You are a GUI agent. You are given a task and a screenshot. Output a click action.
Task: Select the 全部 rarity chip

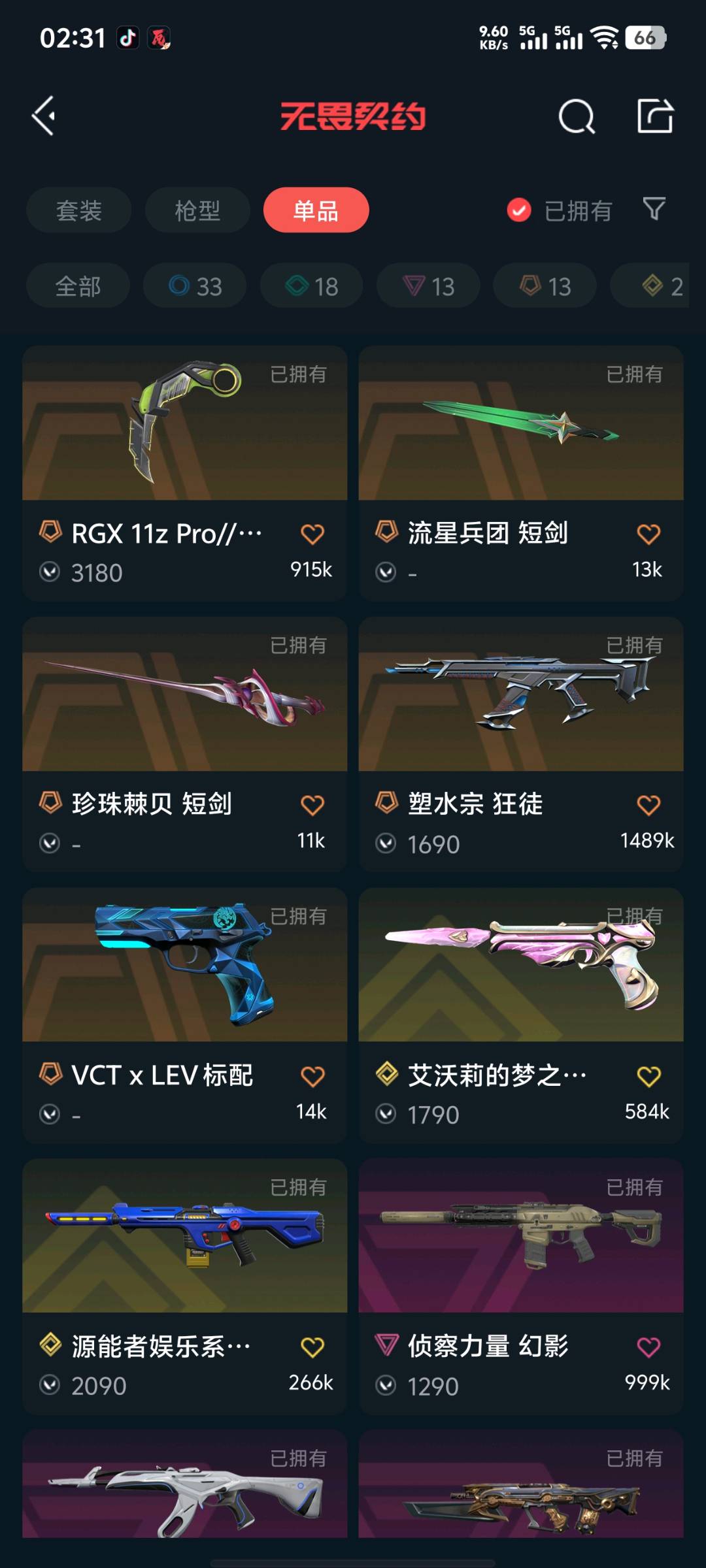click(78, 286)
